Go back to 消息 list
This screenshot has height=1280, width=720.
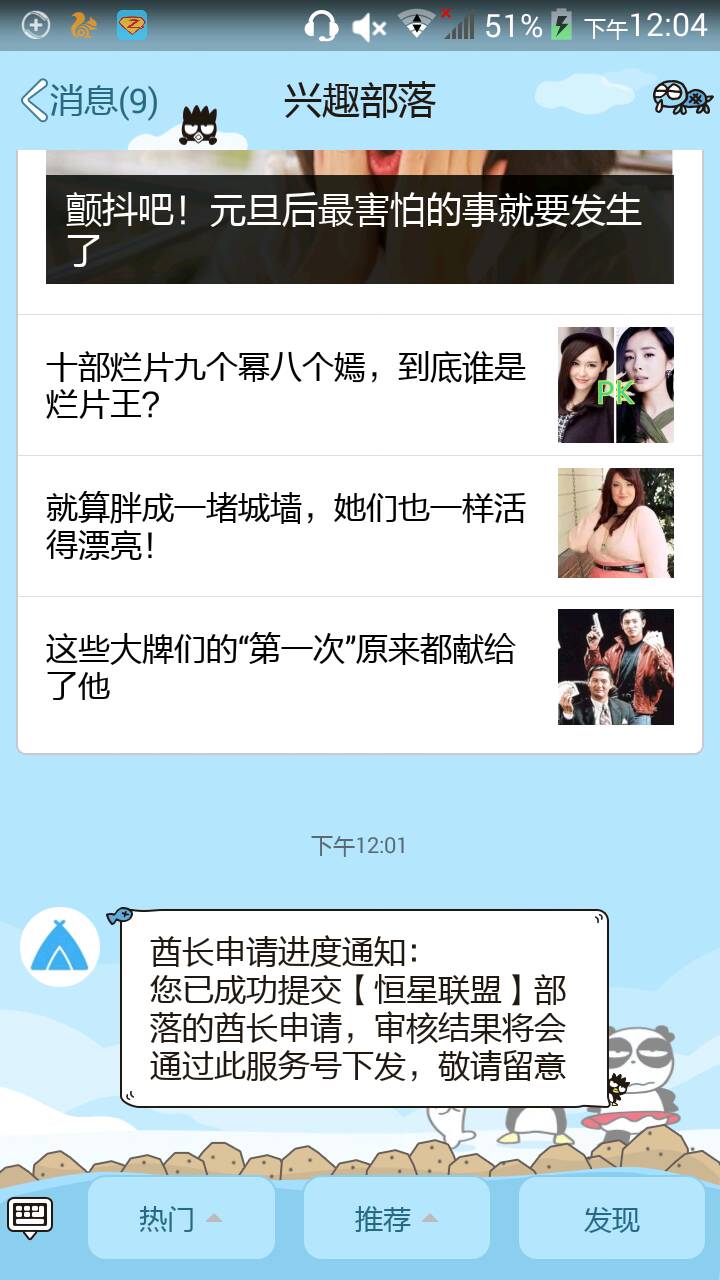(x=89, y=101)
